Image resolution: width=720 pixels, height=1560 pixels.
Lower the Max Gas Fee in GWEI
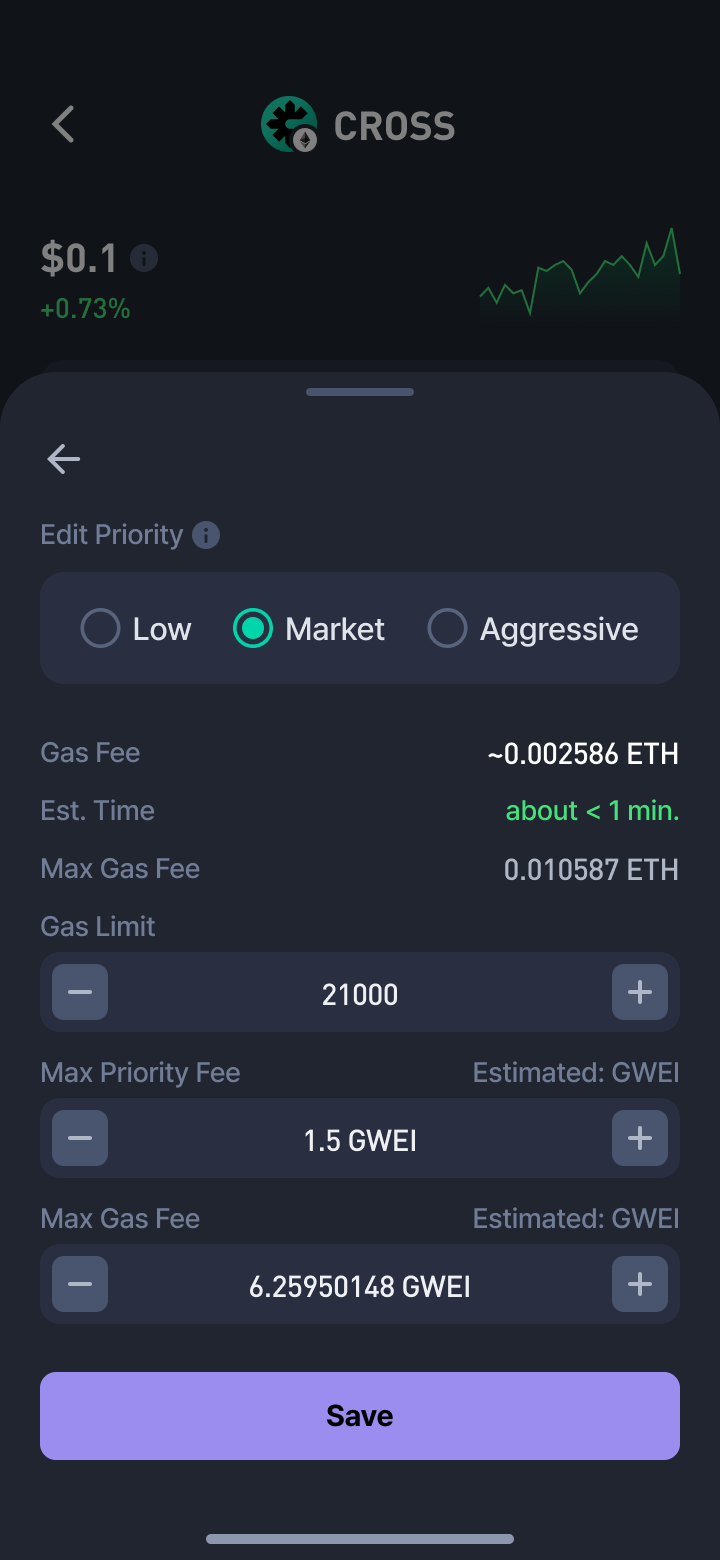pos(80,1284)
